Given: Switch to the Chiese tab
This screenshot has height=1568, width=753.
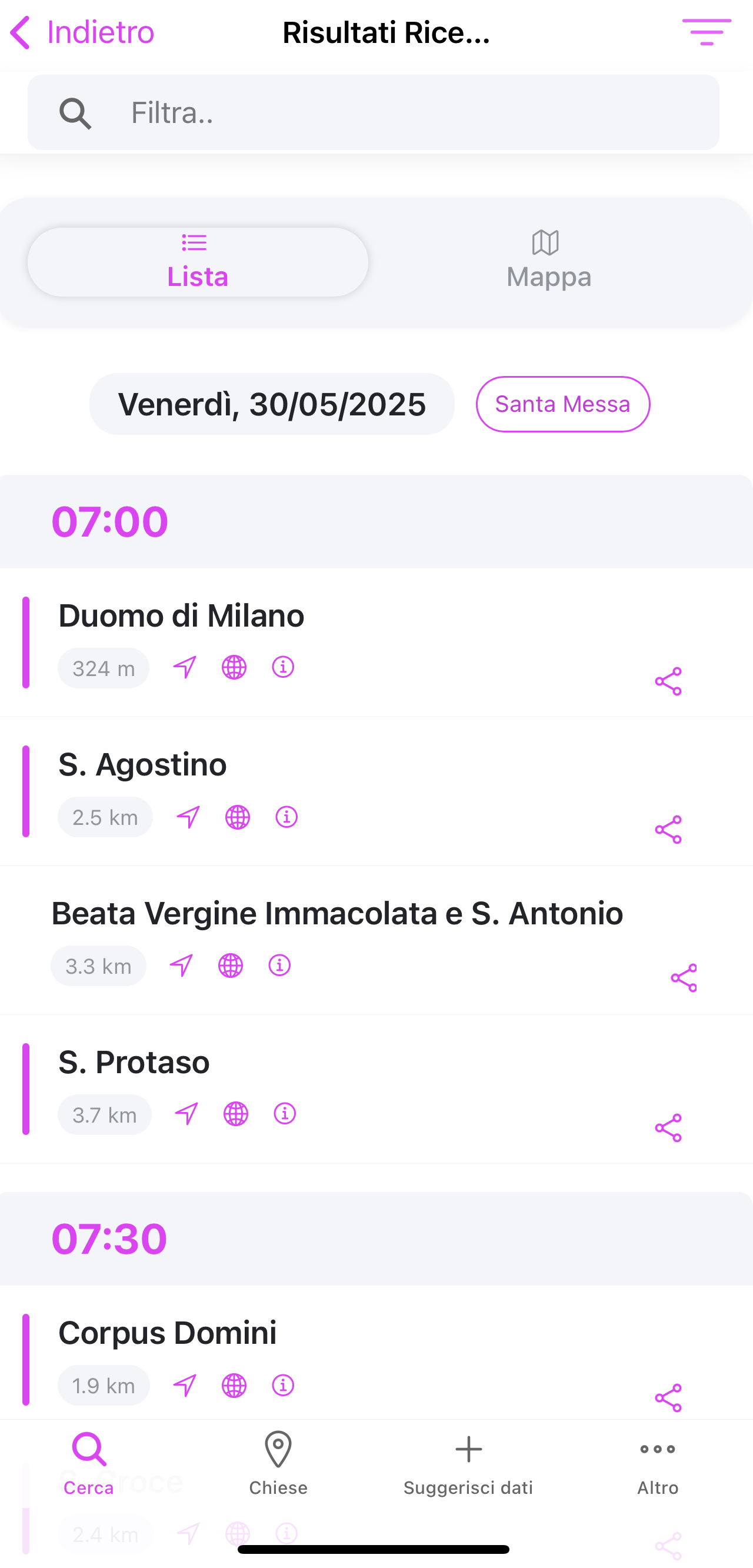Looking at the screenshot, I should [278, 1473].
